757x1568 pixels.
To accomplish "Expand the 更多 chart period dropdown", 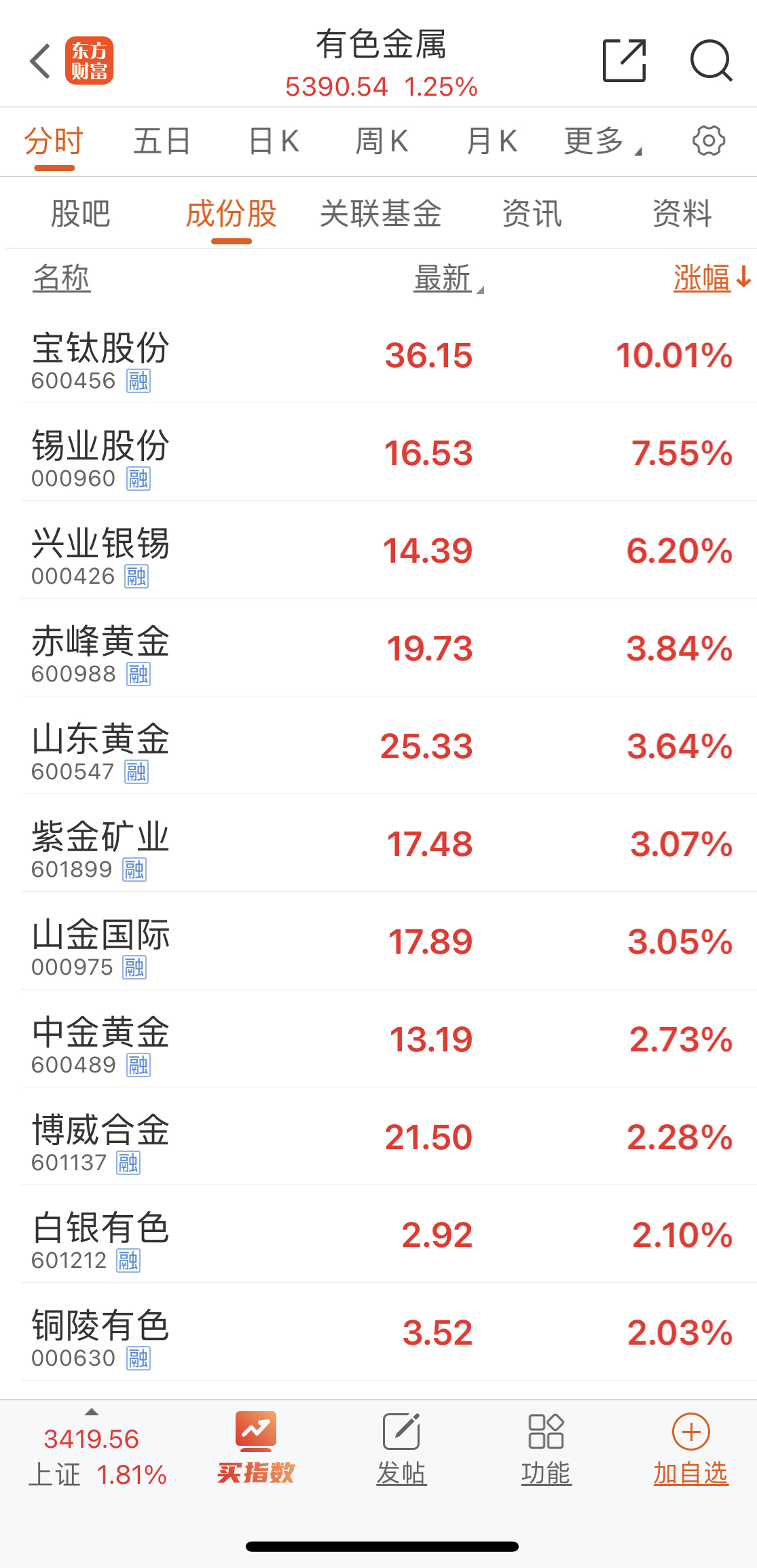I will click(602, 141).
